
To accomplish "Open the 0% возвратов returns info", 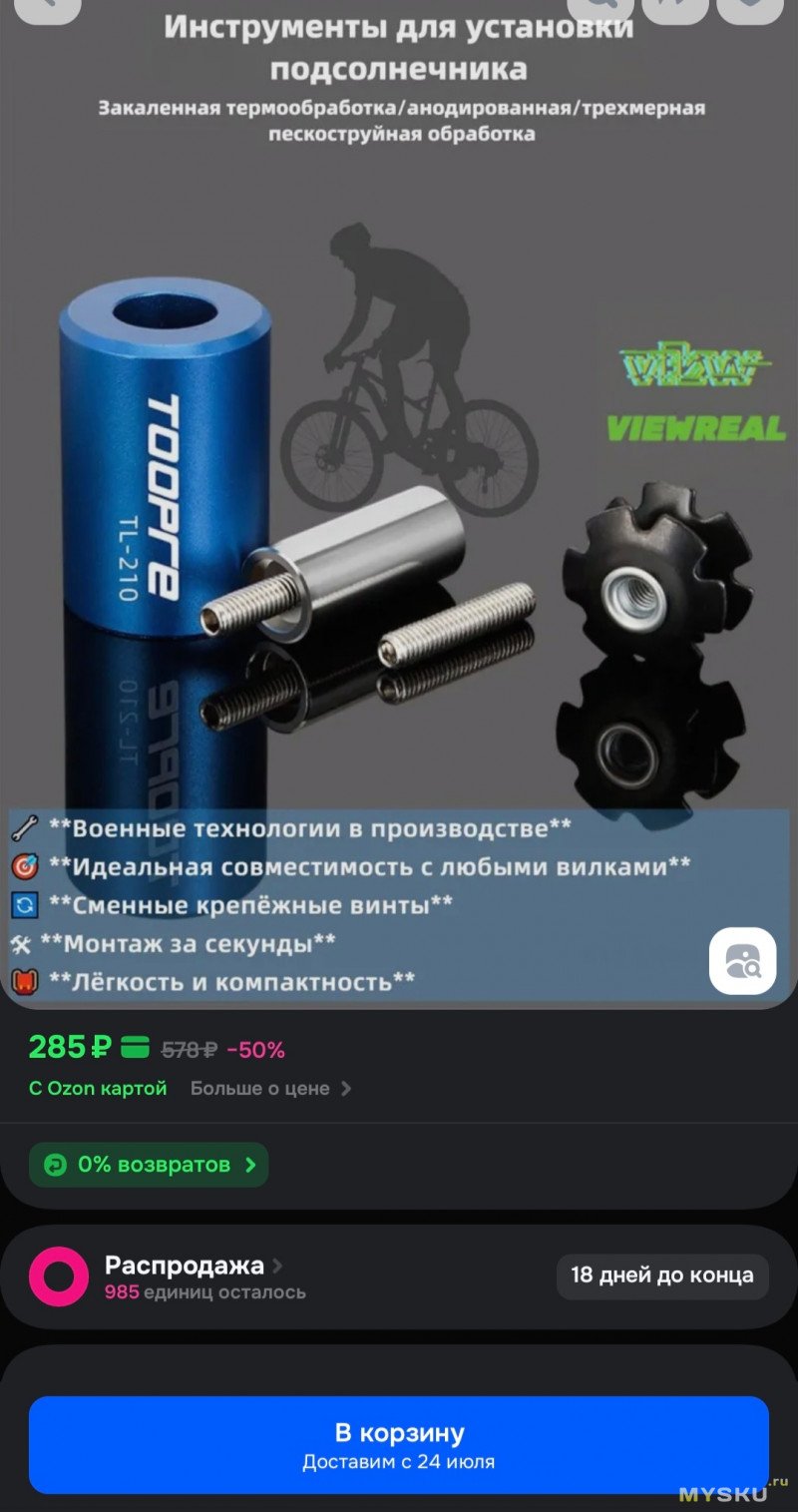I will coord(149,1165).
